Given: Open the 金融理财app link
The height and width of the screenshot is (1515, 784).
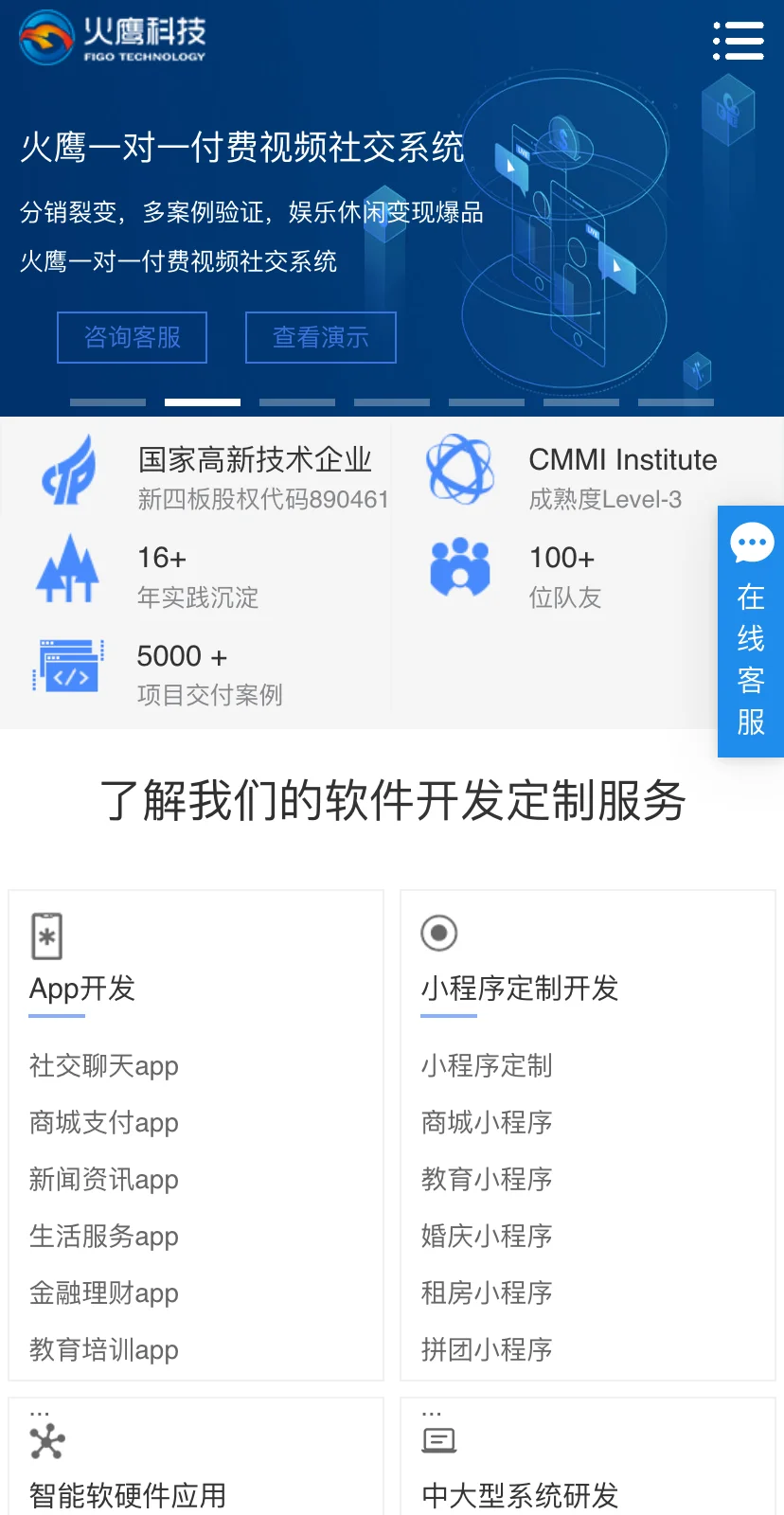Looking at the screenshot, I should pos(104,1293).
